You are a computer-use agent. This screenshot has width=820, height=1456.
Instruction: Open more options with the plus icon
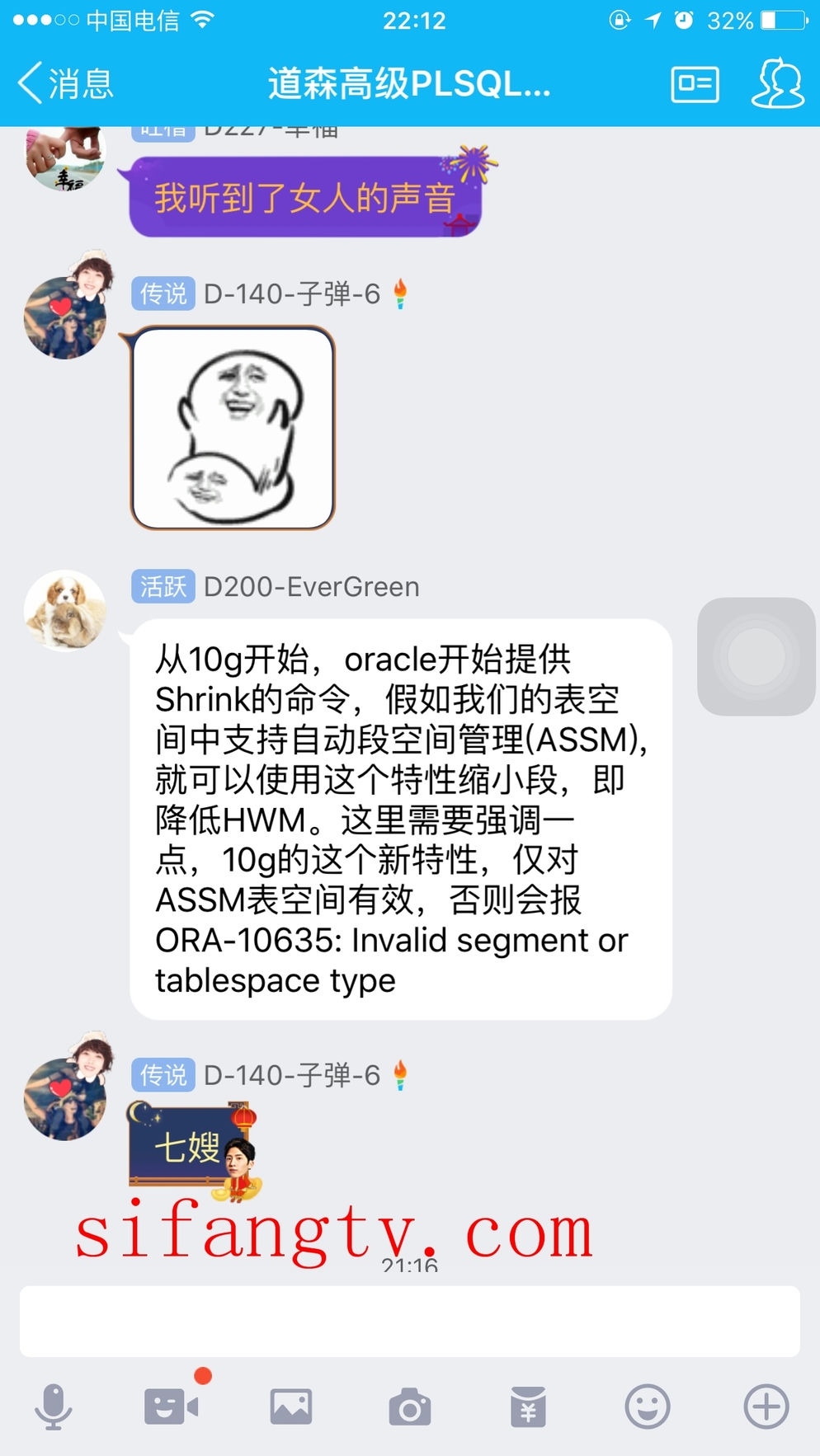click(766, 1407)
